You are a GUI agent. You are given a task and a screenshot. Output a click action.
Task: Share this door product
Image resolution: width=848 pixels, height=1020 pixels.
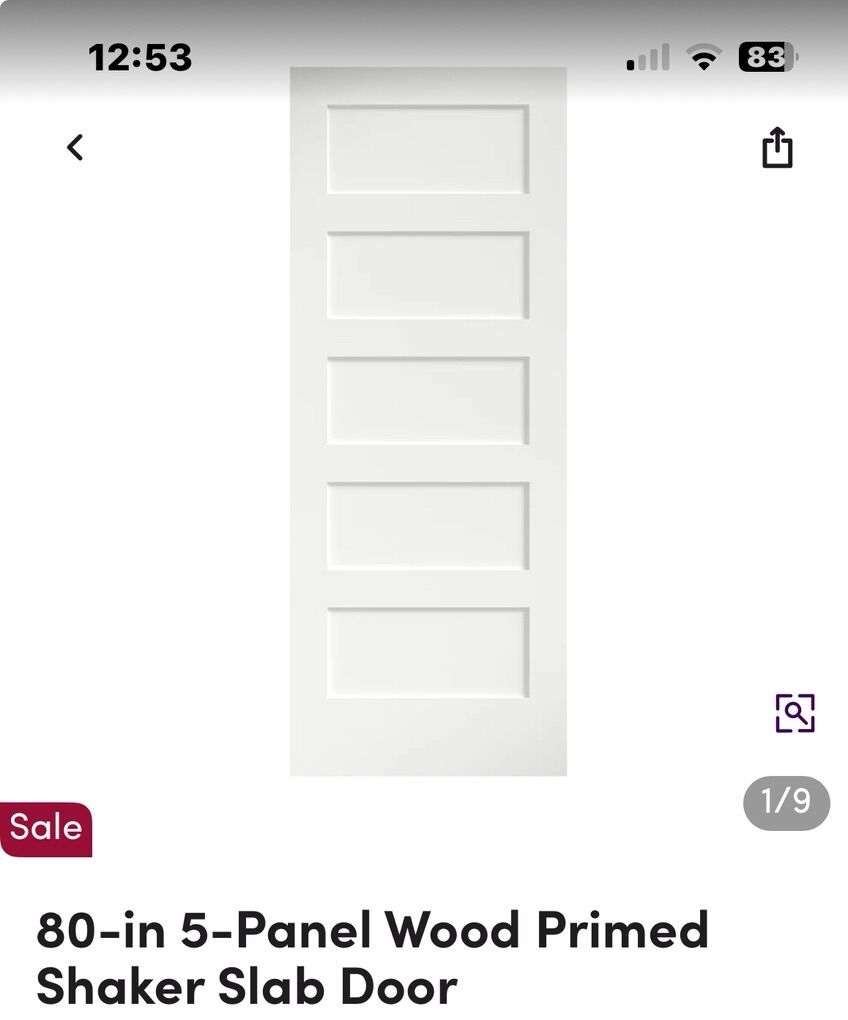coord(777,148)
